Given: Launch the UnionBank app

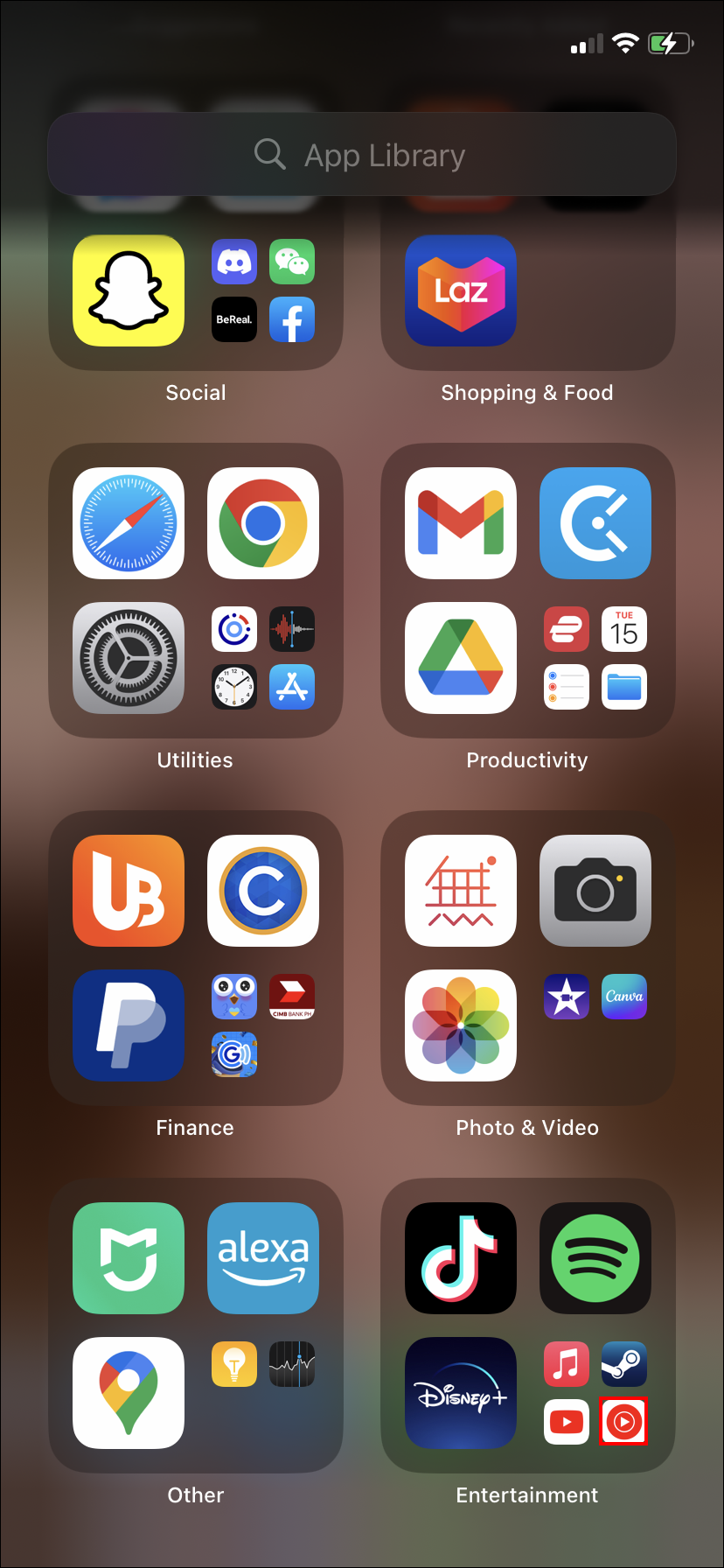Looking at the screenshot, I should 129,891.
